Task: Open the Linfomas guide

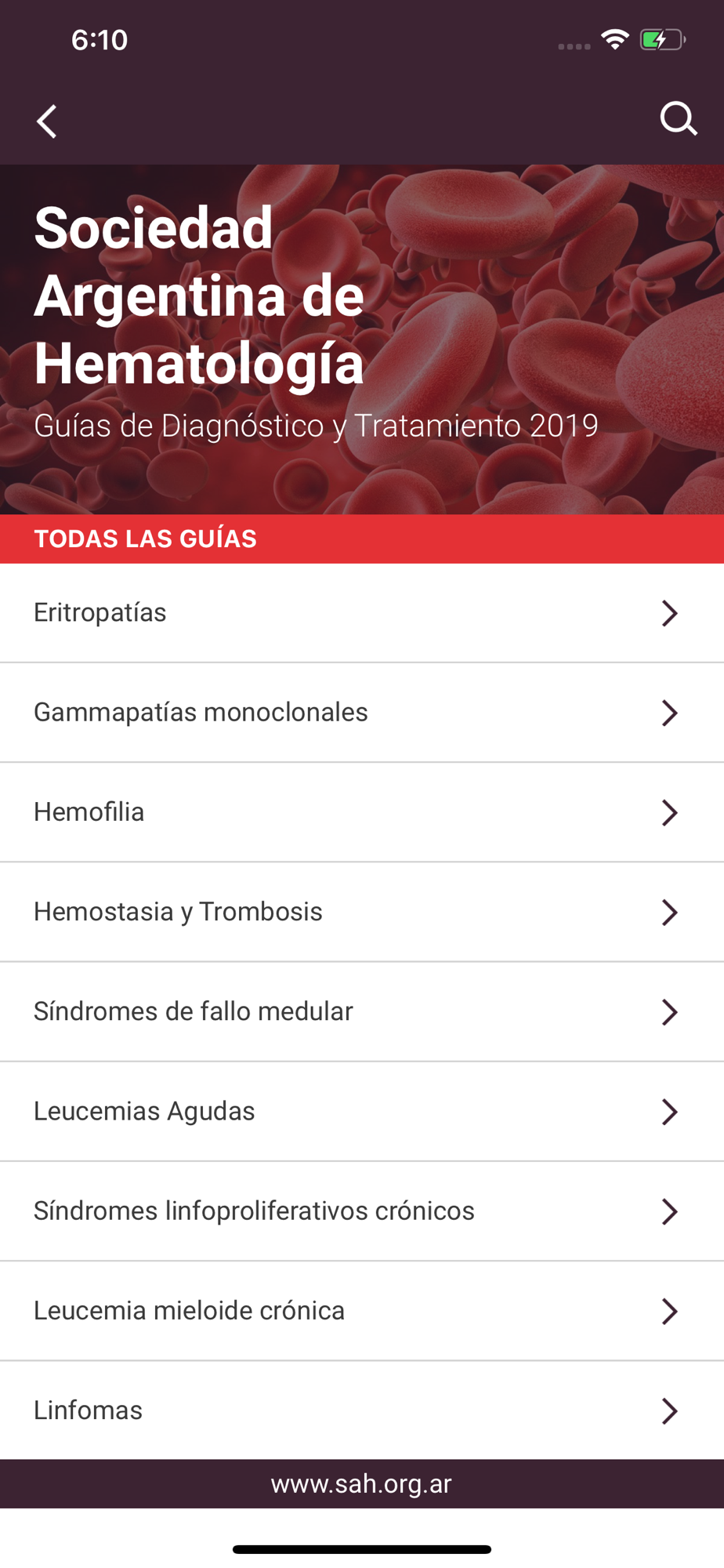Action: 360,1410
